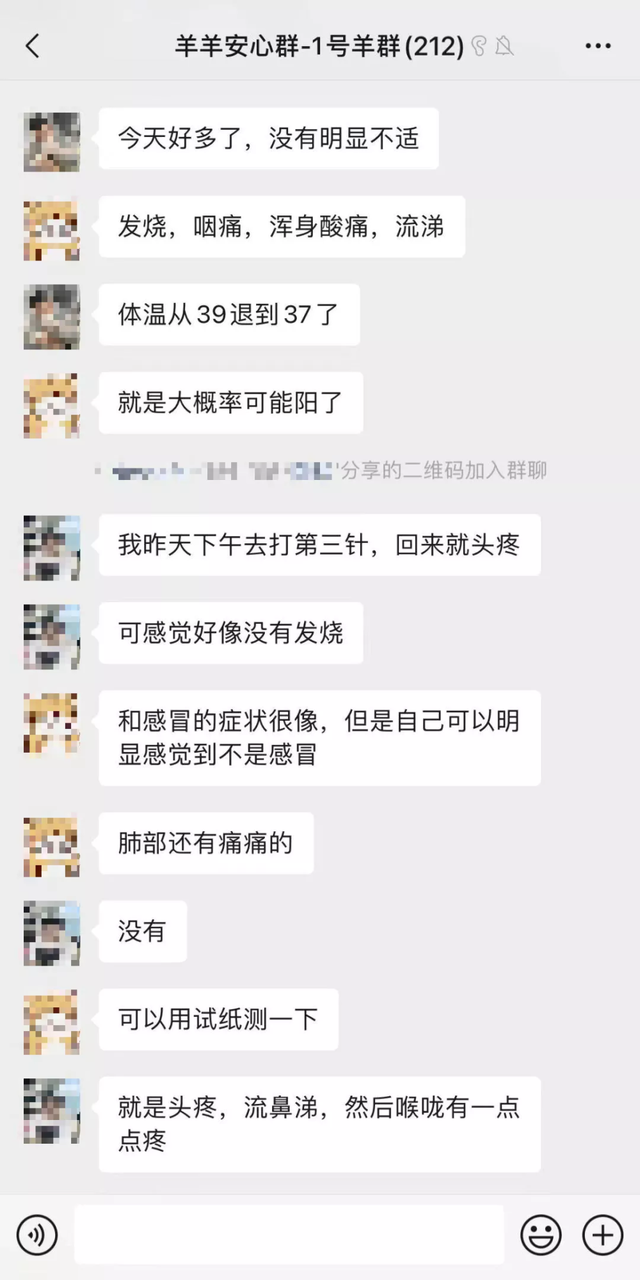The image size is (640, 1280).
Task: Open the emoji picker
Action: (541, 1236)
